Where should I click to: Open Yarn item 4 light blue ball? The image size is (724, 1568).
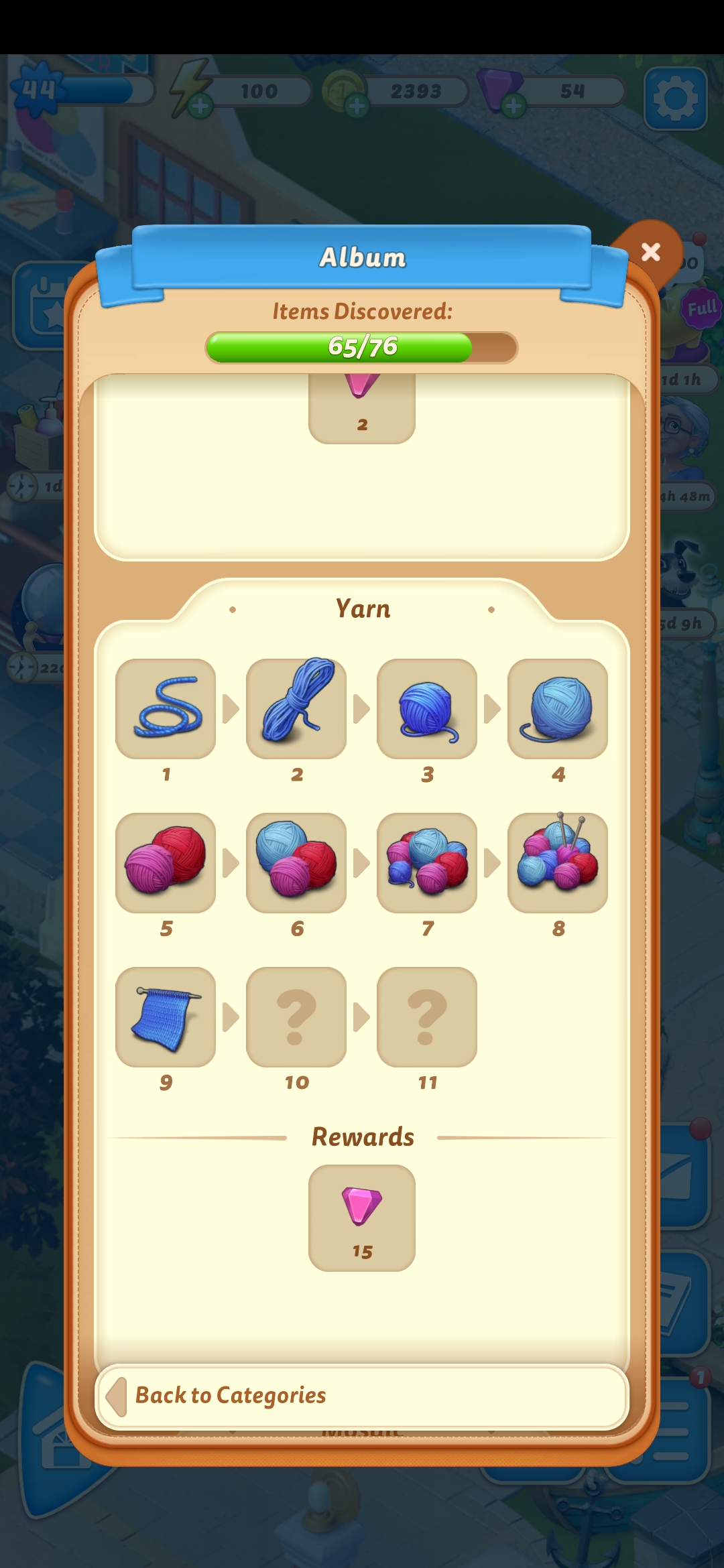tap(558, 709)
